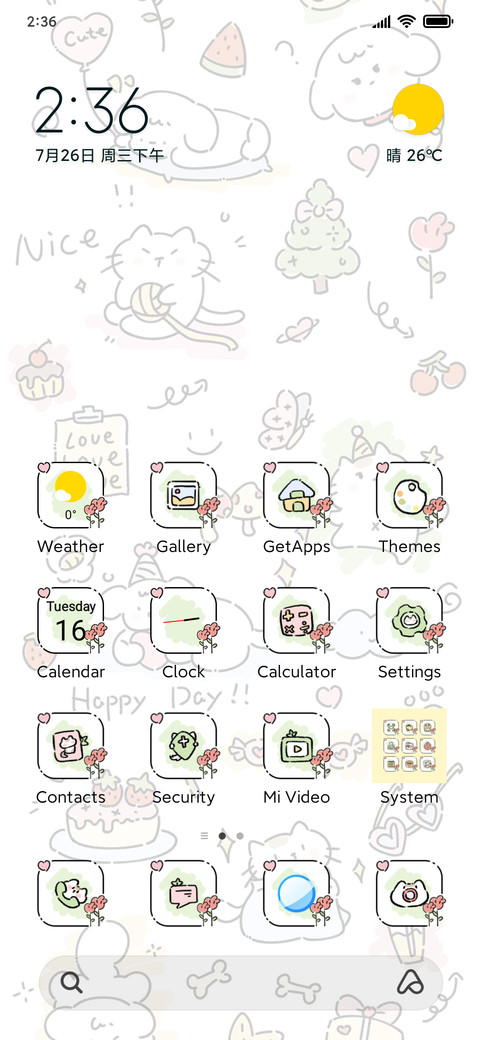480x1040 pixels.
Task: Open the messaging app in dock
Action: 184,893
